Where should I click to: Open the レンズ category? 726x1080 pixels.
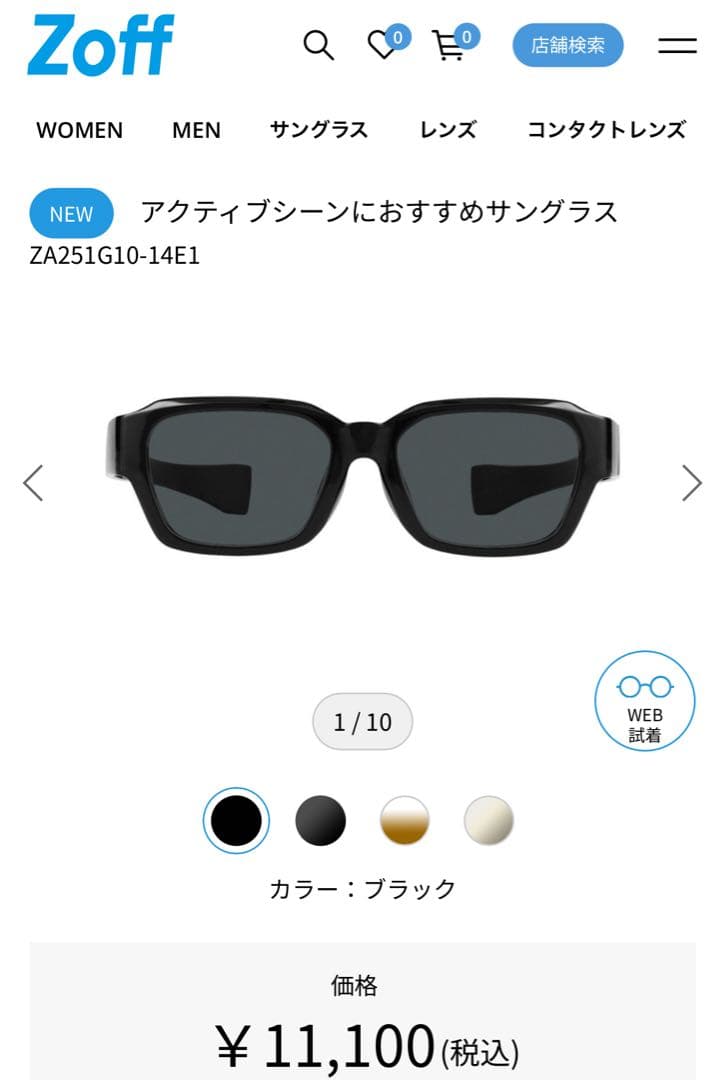[x=448, y=129]
